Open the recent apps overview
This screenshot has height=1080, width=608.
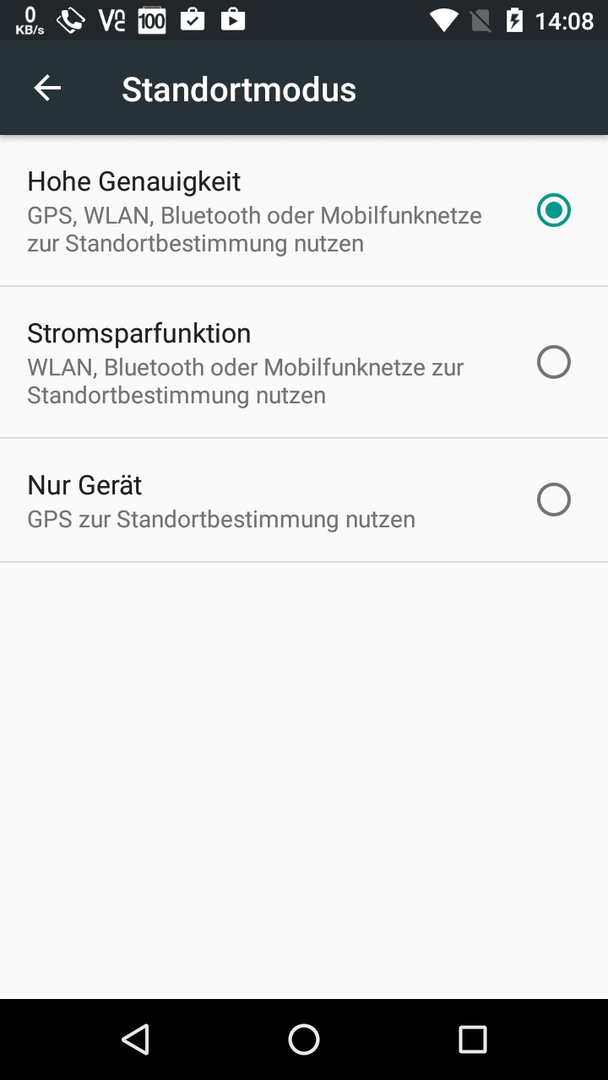[472, 1039]
